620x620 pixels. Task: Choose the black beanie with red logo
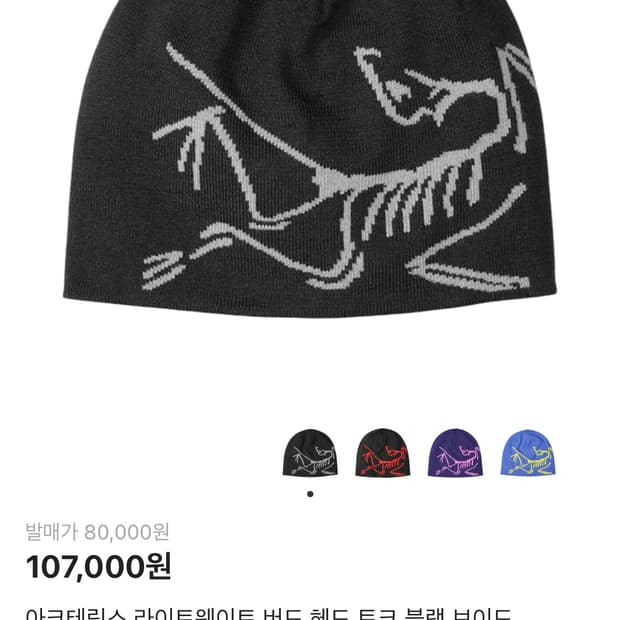click(382, 453)
